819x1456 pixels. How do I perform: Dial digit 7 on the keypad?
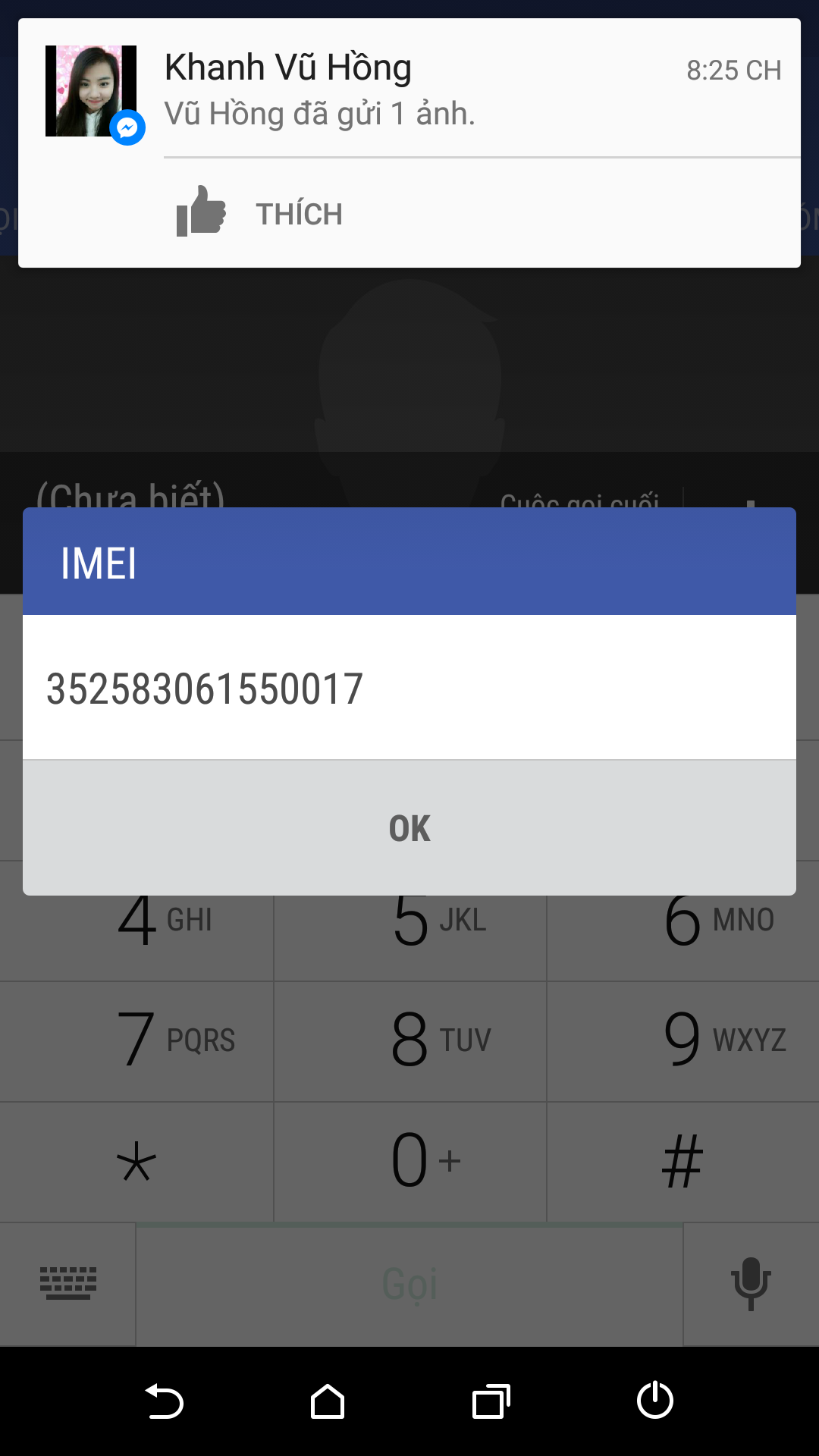point(136,1040)
